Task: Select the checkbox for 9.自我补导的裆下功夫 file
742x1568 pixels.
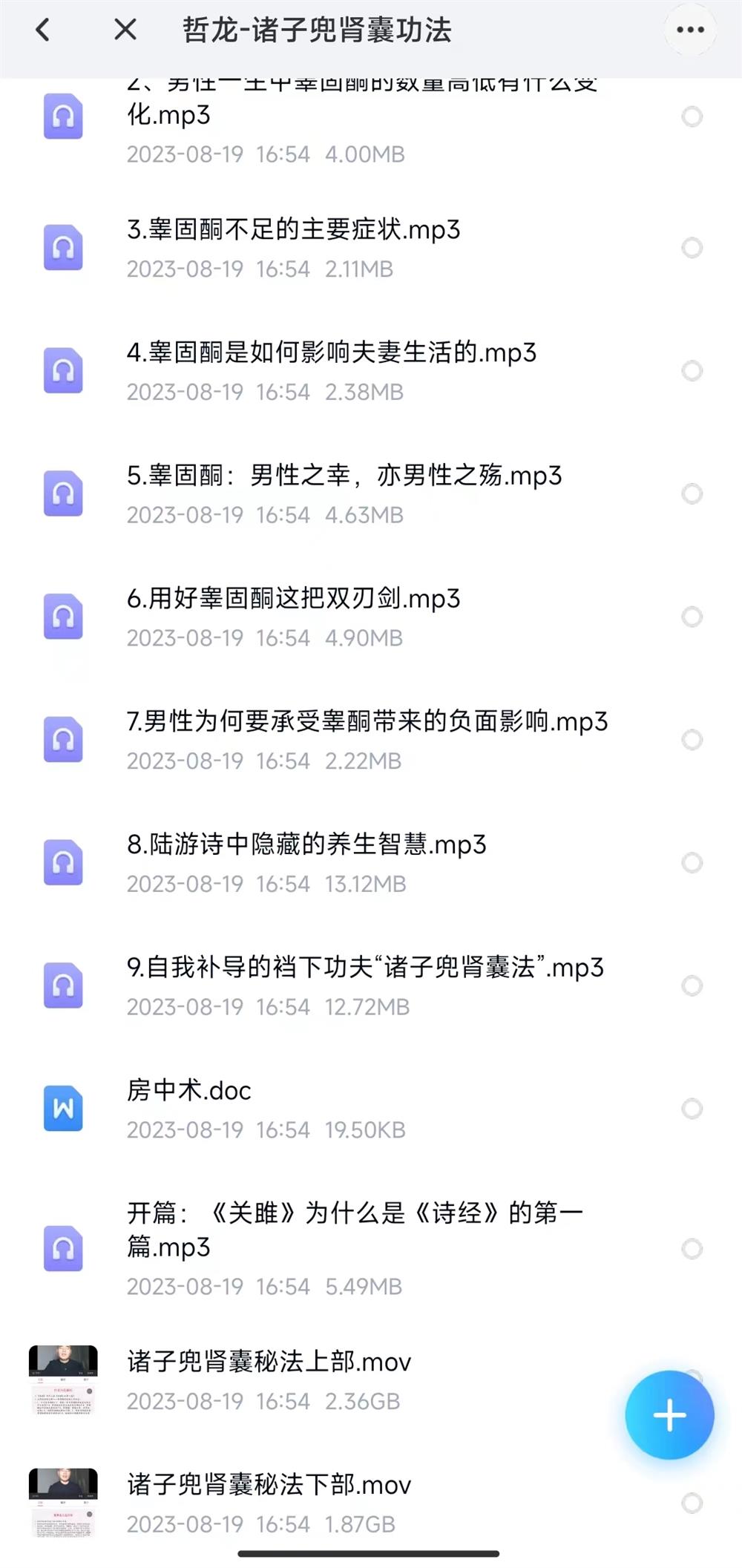Action: coord(692,985)
